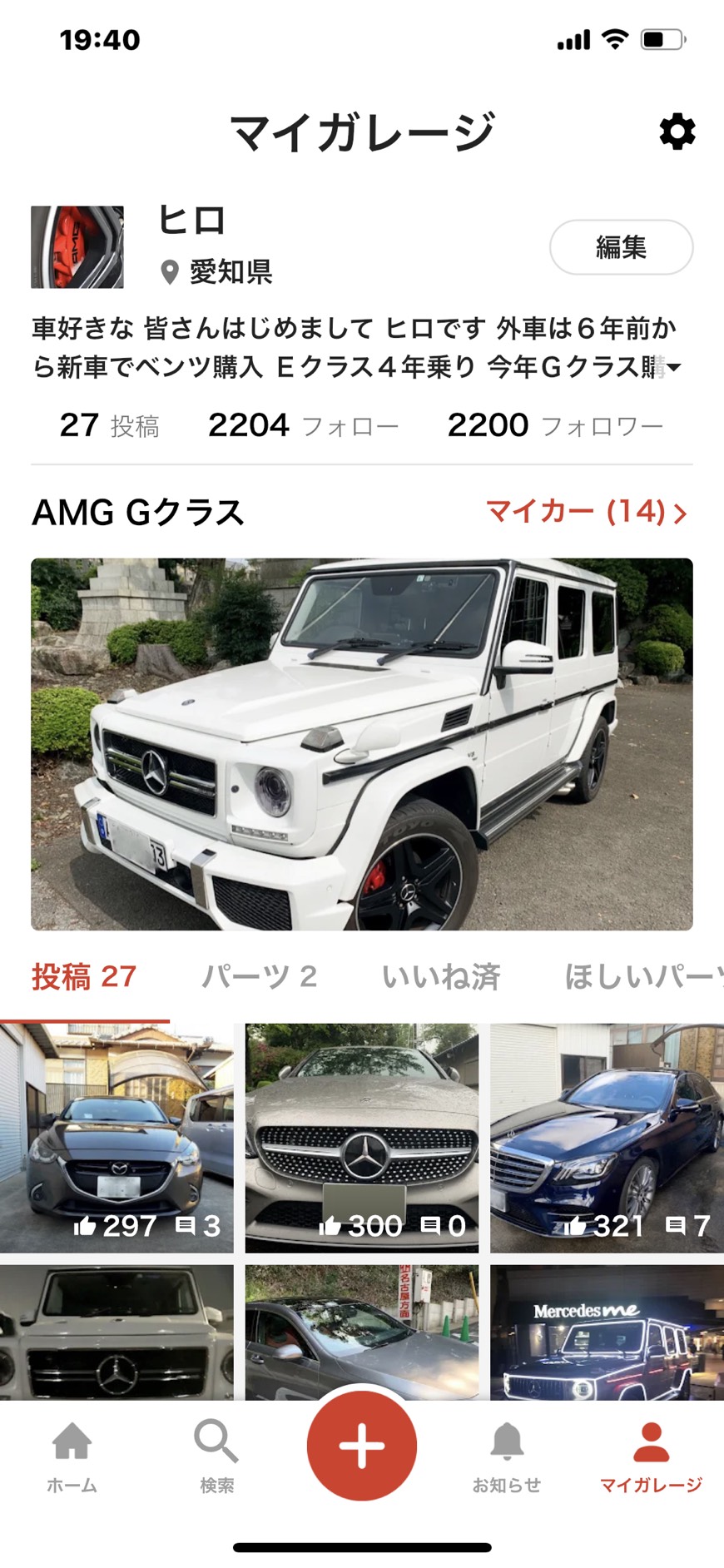Select the 投稿 27 tab

pos(84,976)
